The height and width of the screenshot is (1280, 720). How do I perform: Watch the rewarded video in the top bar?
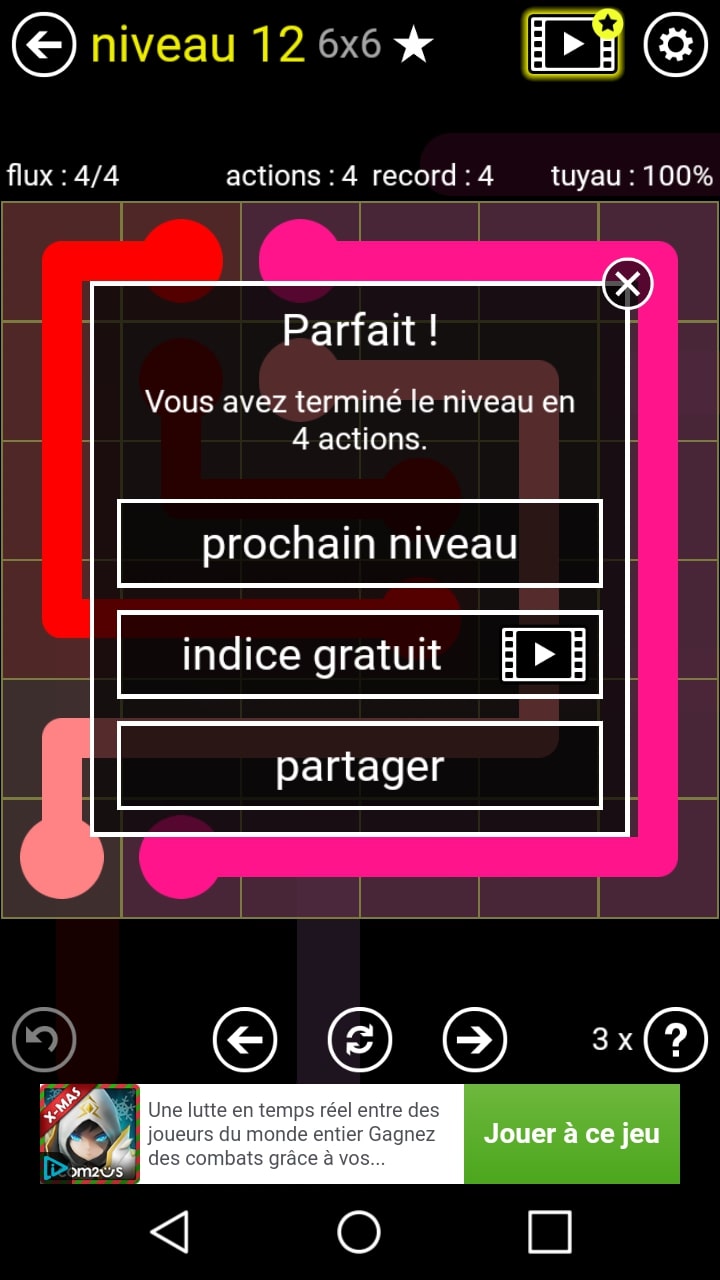click(573, 45)
